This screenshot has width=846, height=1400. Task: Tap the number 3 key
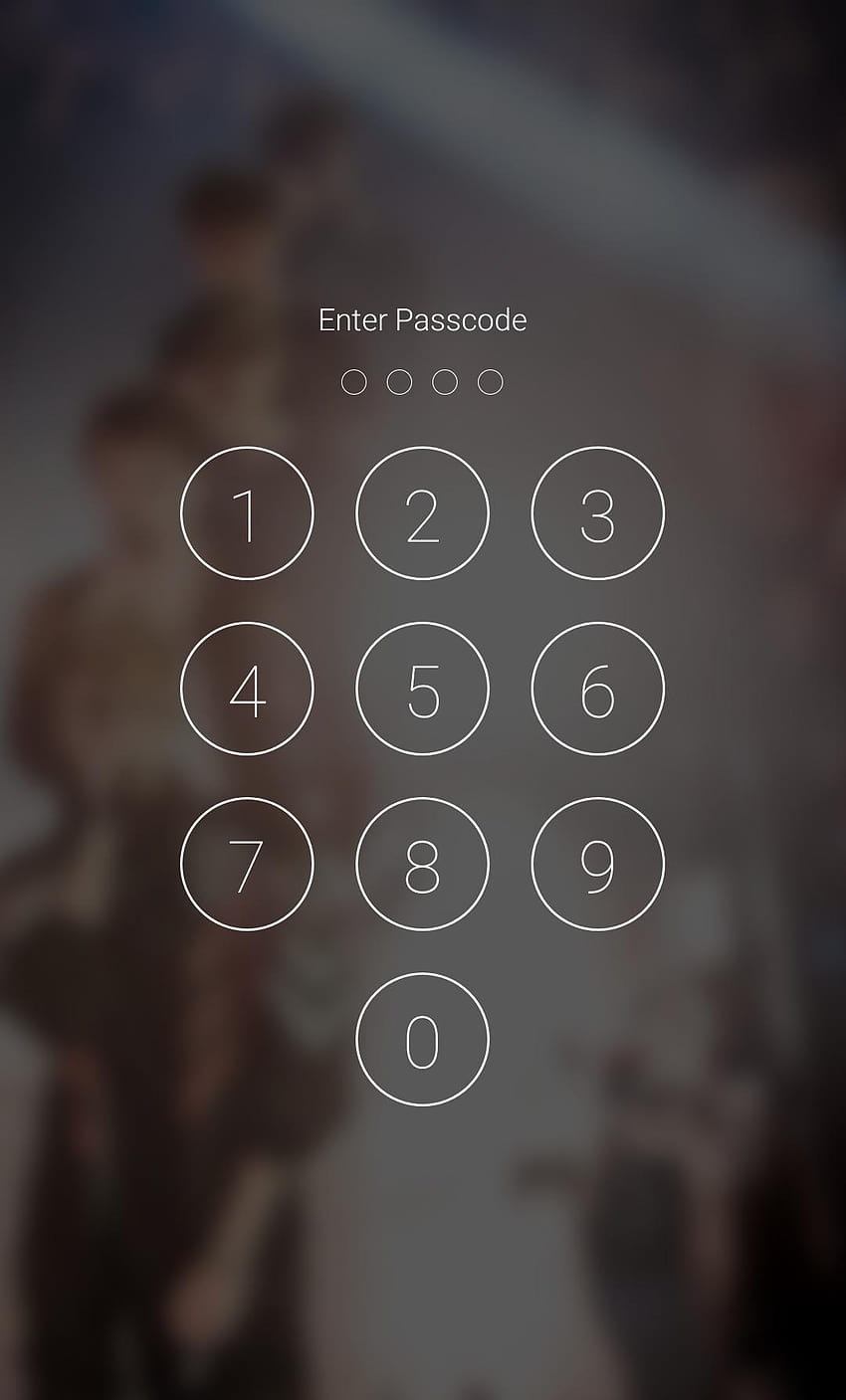(597, 513)
